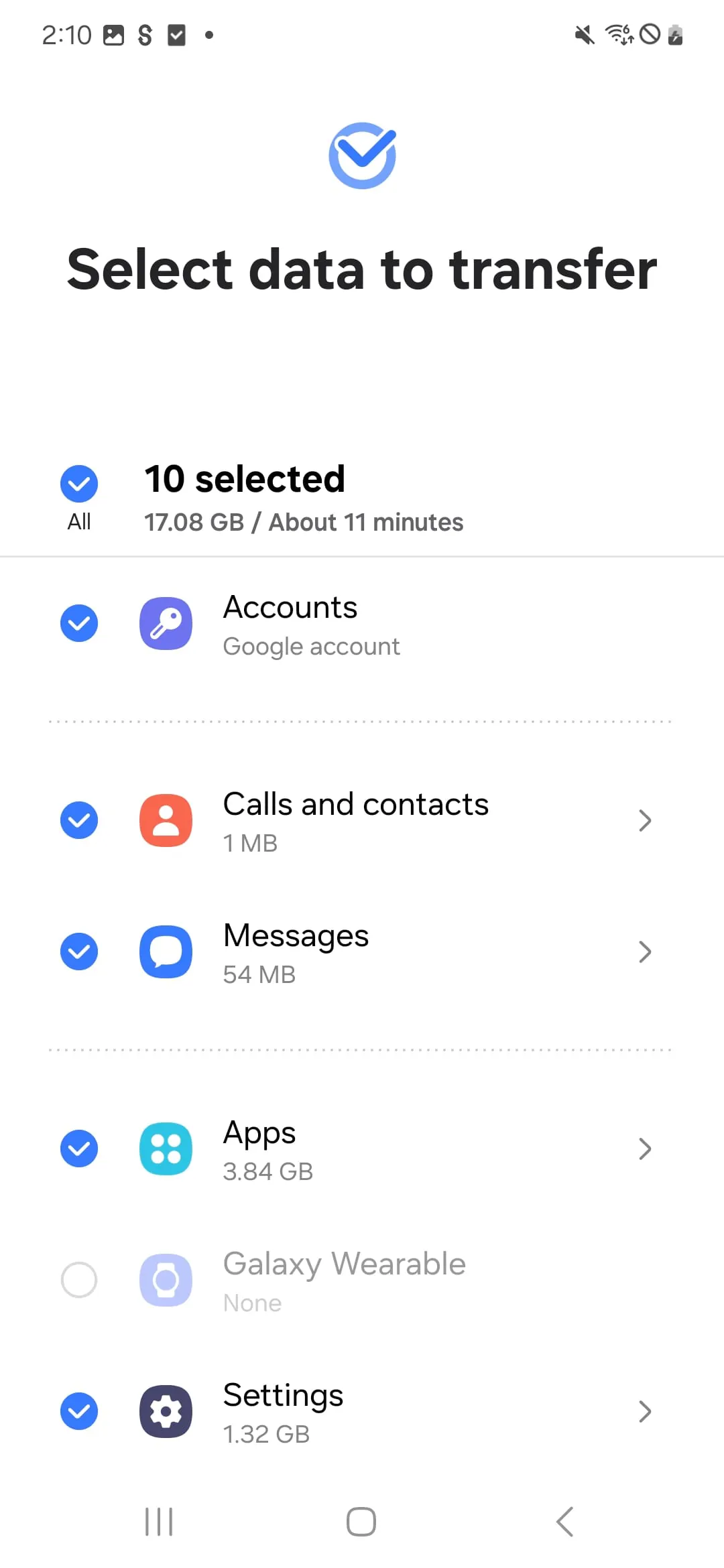Open the Settings gear icon

pos(166,1412)
